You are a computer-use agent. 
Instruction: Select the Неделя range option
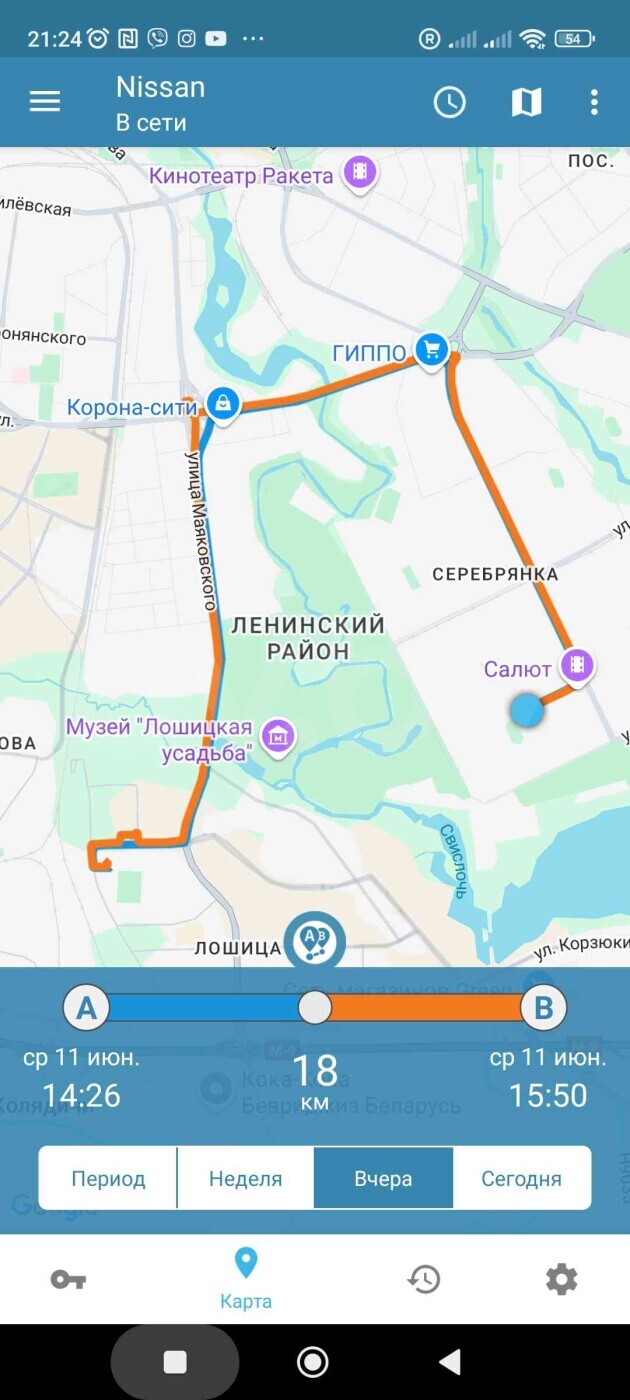click(x=245, y=1178)
